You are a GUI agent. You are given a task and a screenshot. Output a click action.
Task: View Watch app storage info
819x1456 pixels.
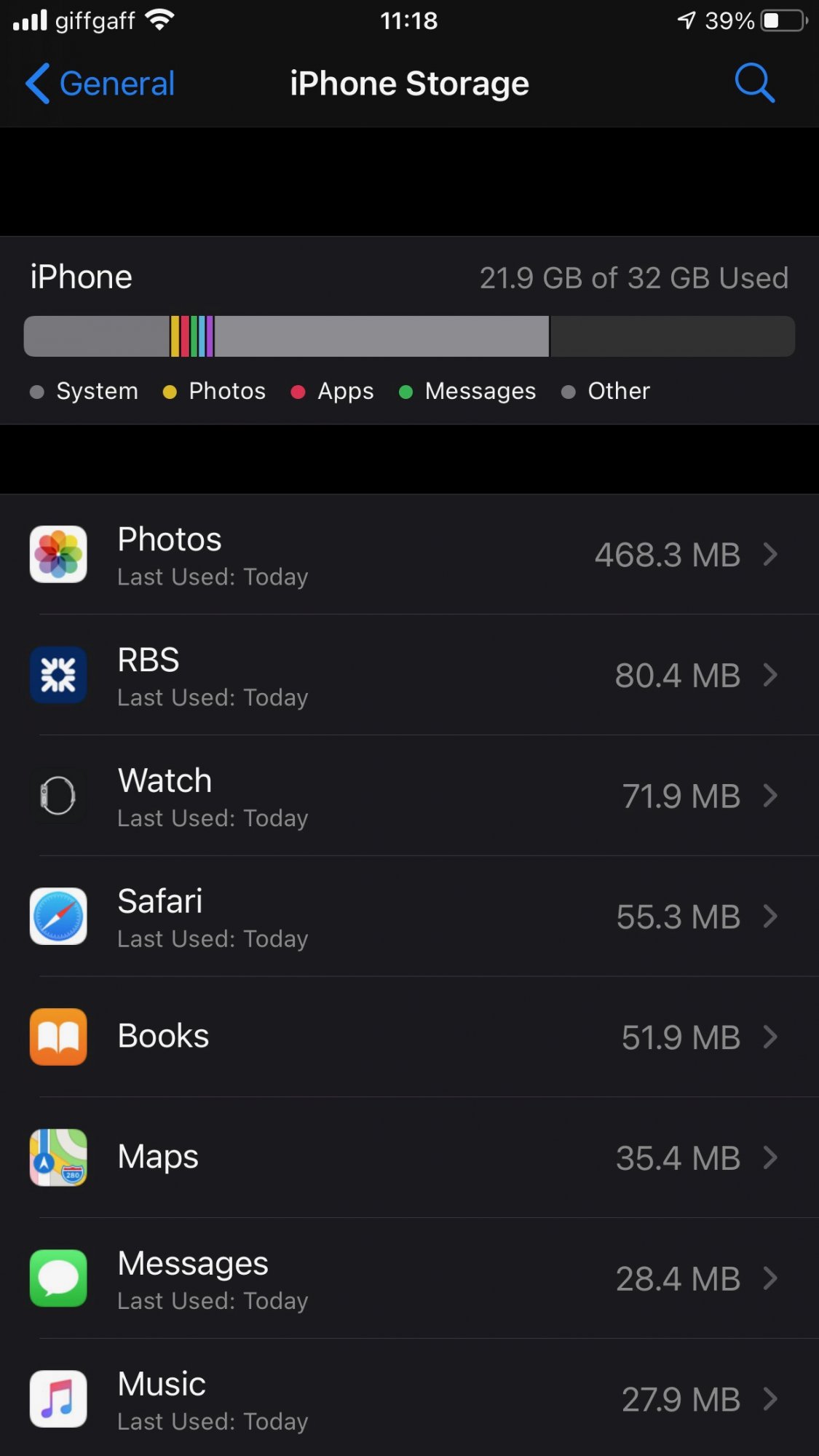(408, 796)
